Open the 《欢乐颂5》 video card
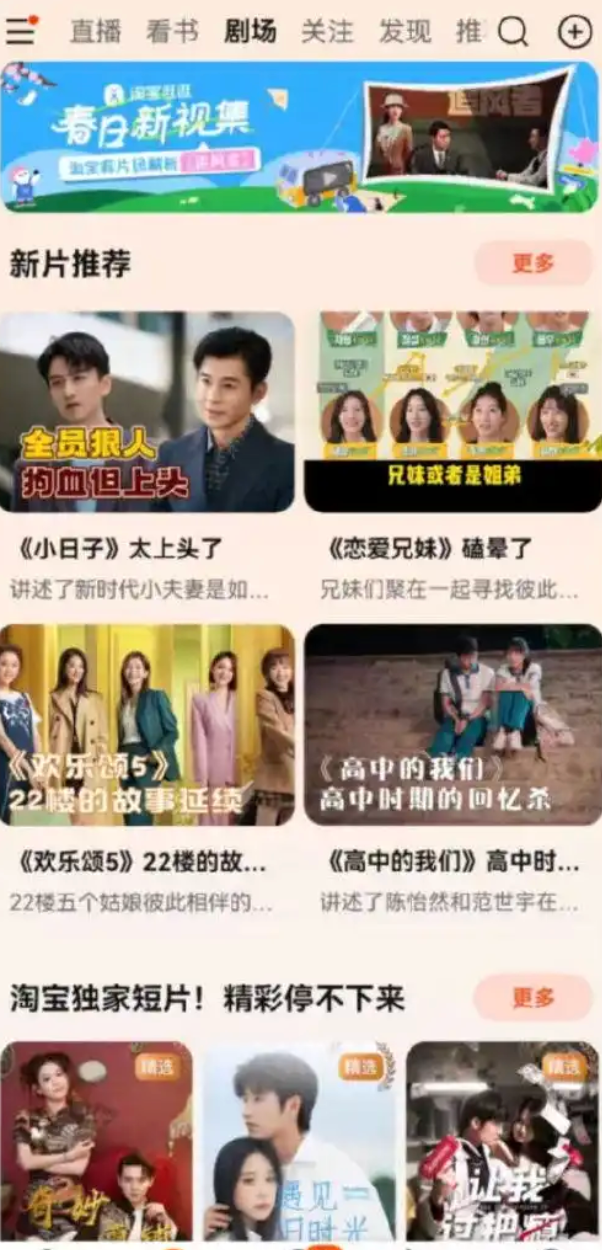Viewport: 602px width, 1250px height. [x=147, y=725]
